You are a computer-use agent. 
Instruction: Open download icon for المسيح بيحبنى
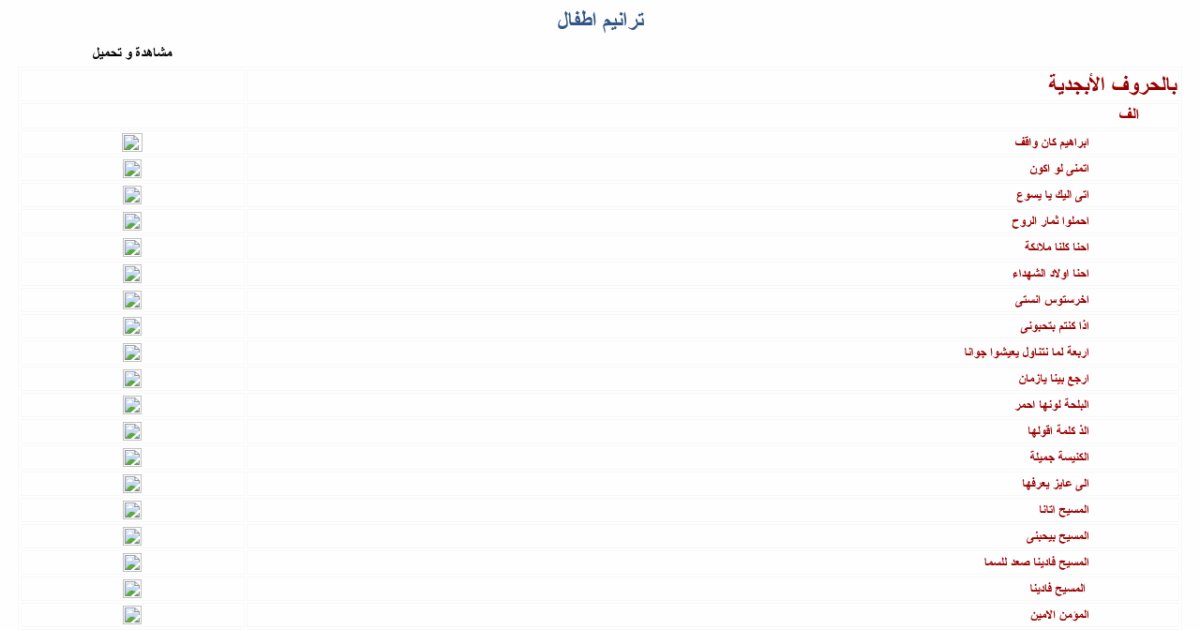pyautogui.click(x=132, y=536)
